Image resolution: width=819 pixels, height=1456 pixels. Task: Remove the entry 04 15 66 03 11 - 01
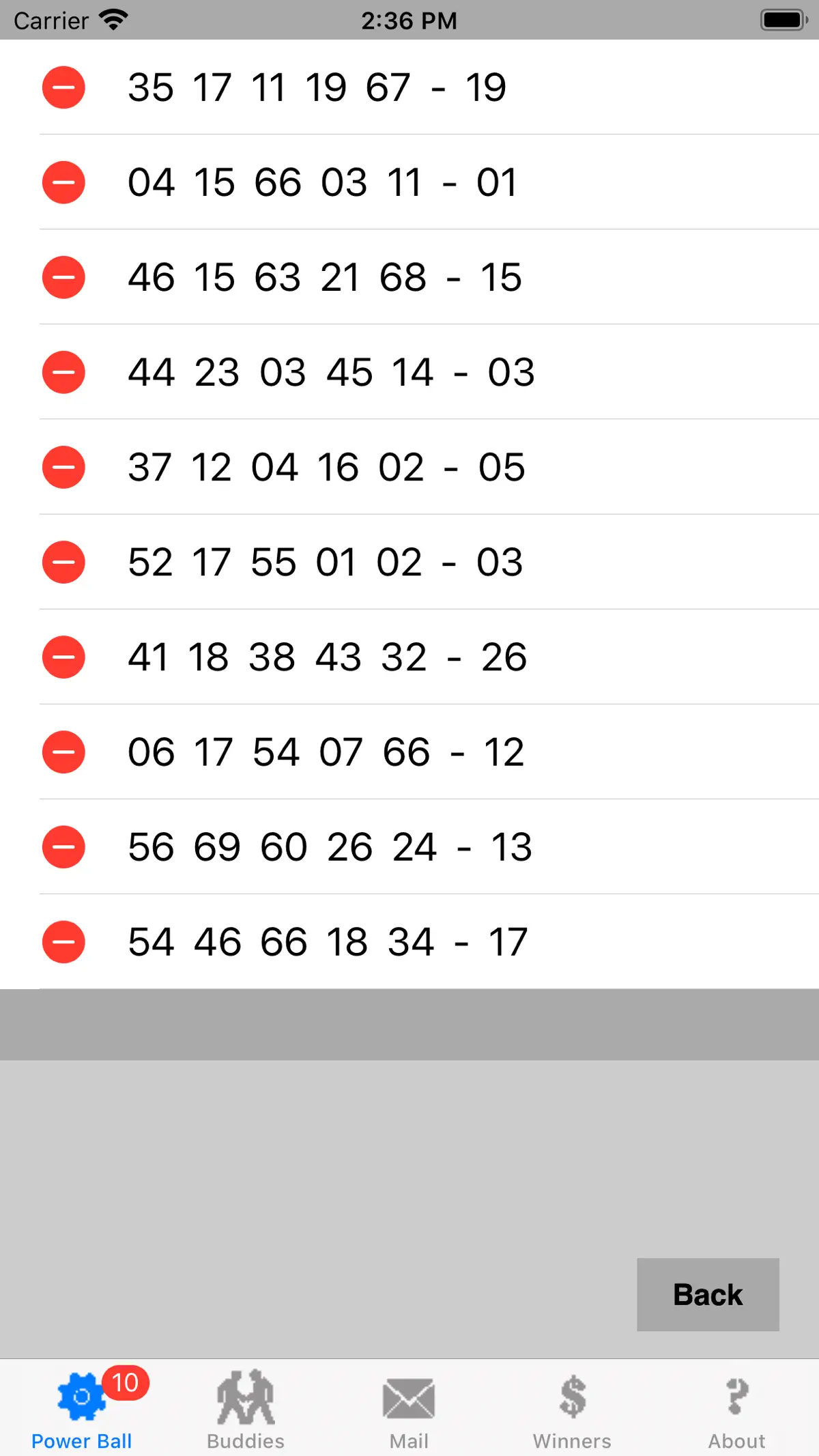63,182
